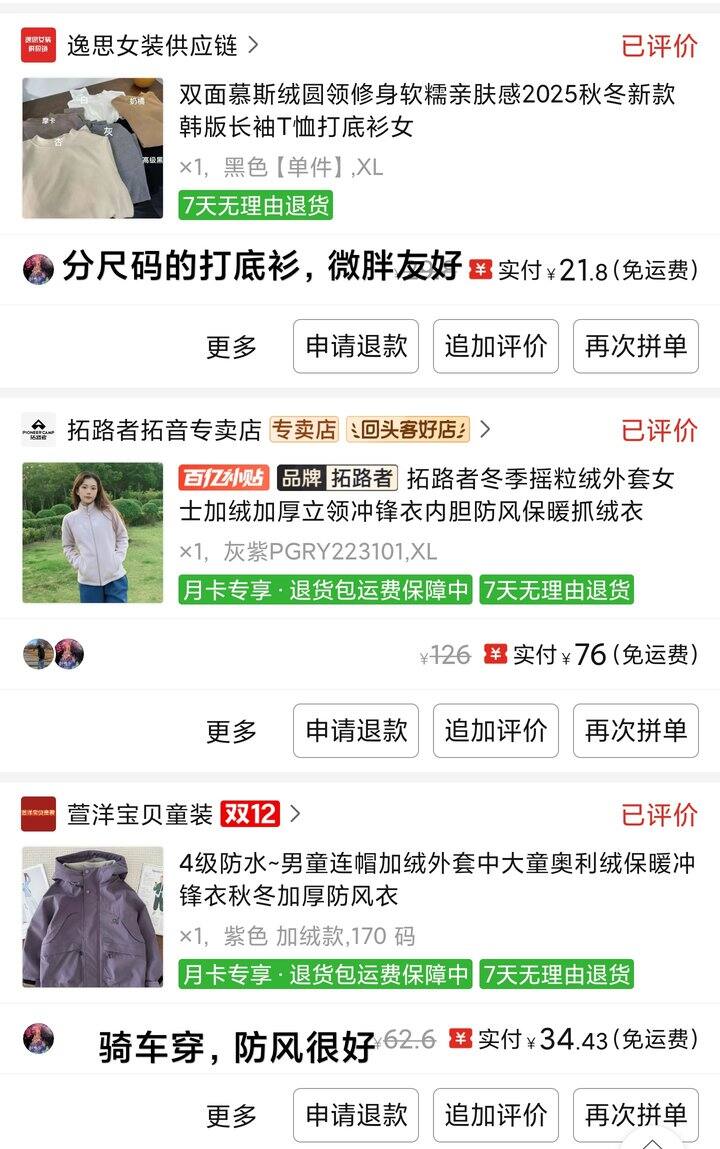
Task: Open the 双面慕斯绒圆领 打底衫 product title
Action: (x=428, y=110)
